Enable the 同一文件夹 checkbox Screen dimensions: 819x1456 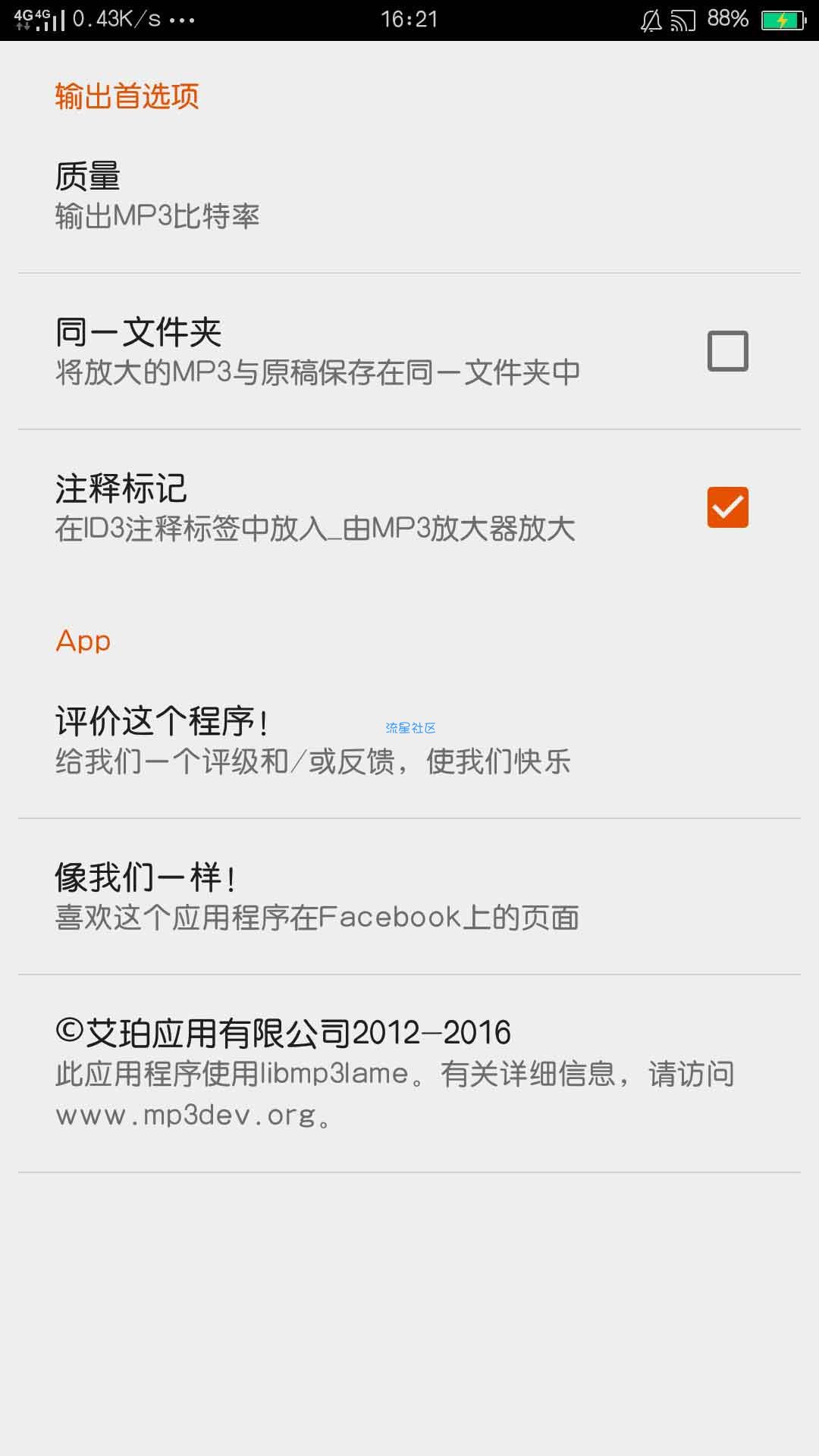pos(727,351)
